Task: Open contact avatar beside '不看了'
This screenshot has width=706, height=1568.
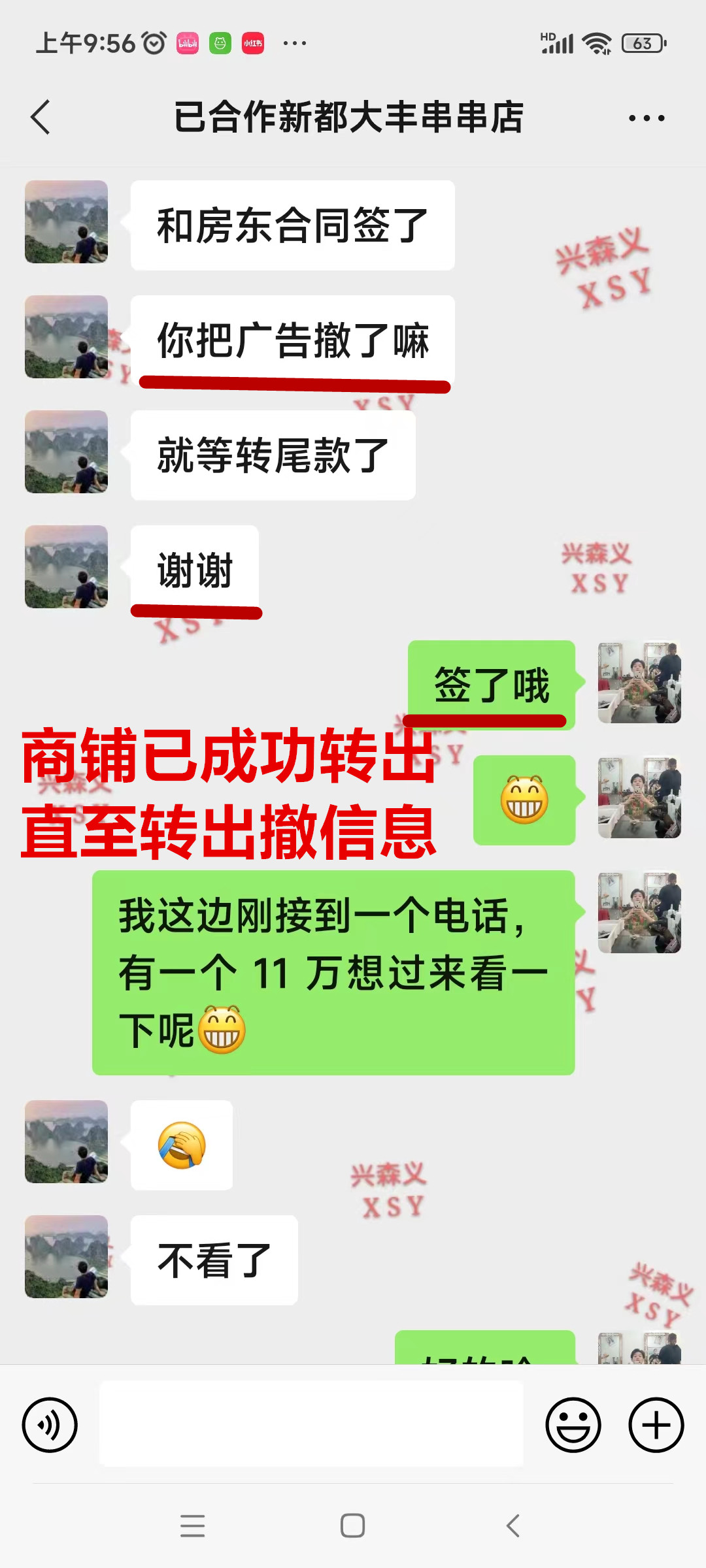Action: click(66, 1257)
